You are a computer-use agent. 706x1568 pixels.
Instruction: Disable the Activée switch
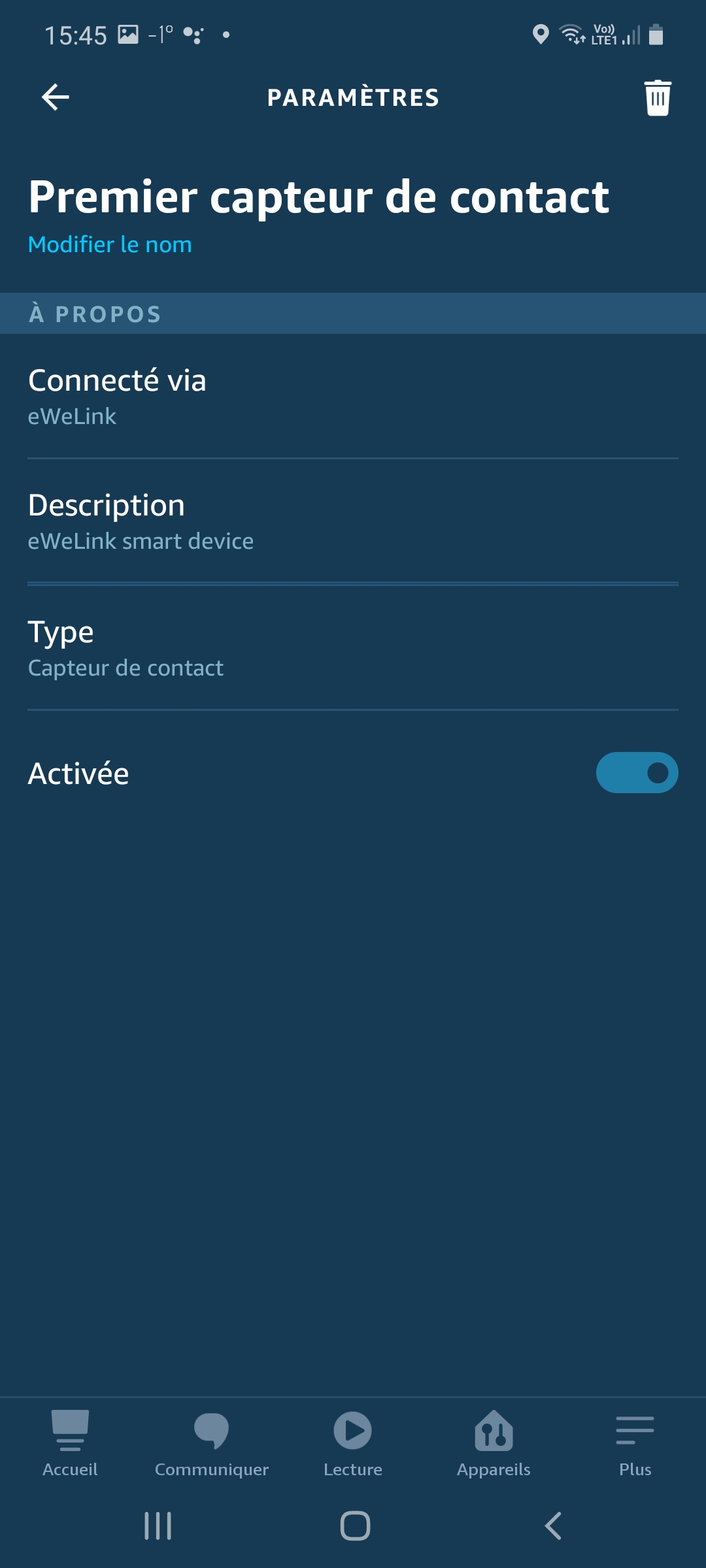click(x=637, y=773)
